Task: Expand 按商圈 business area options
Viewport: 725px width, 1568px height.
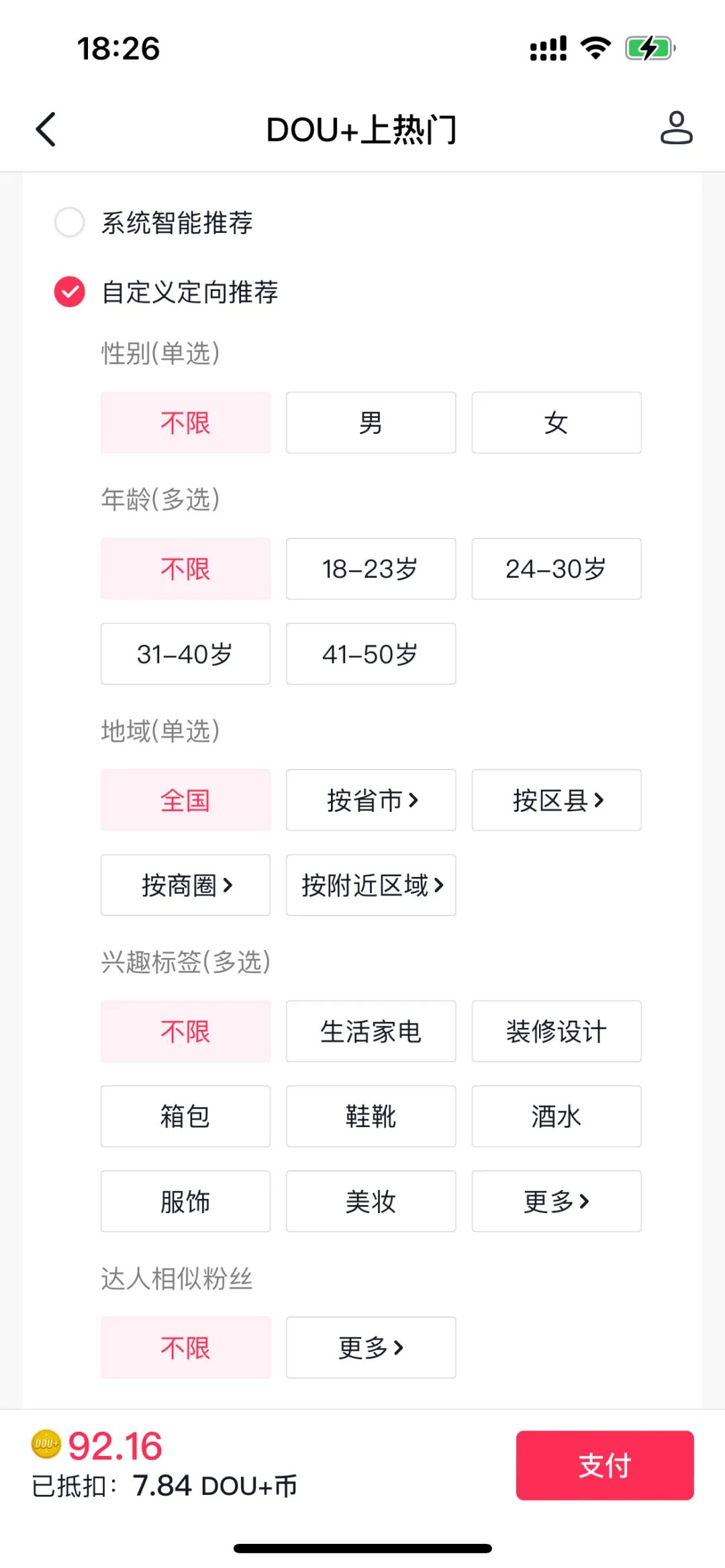Action: (x=185, y=885)
